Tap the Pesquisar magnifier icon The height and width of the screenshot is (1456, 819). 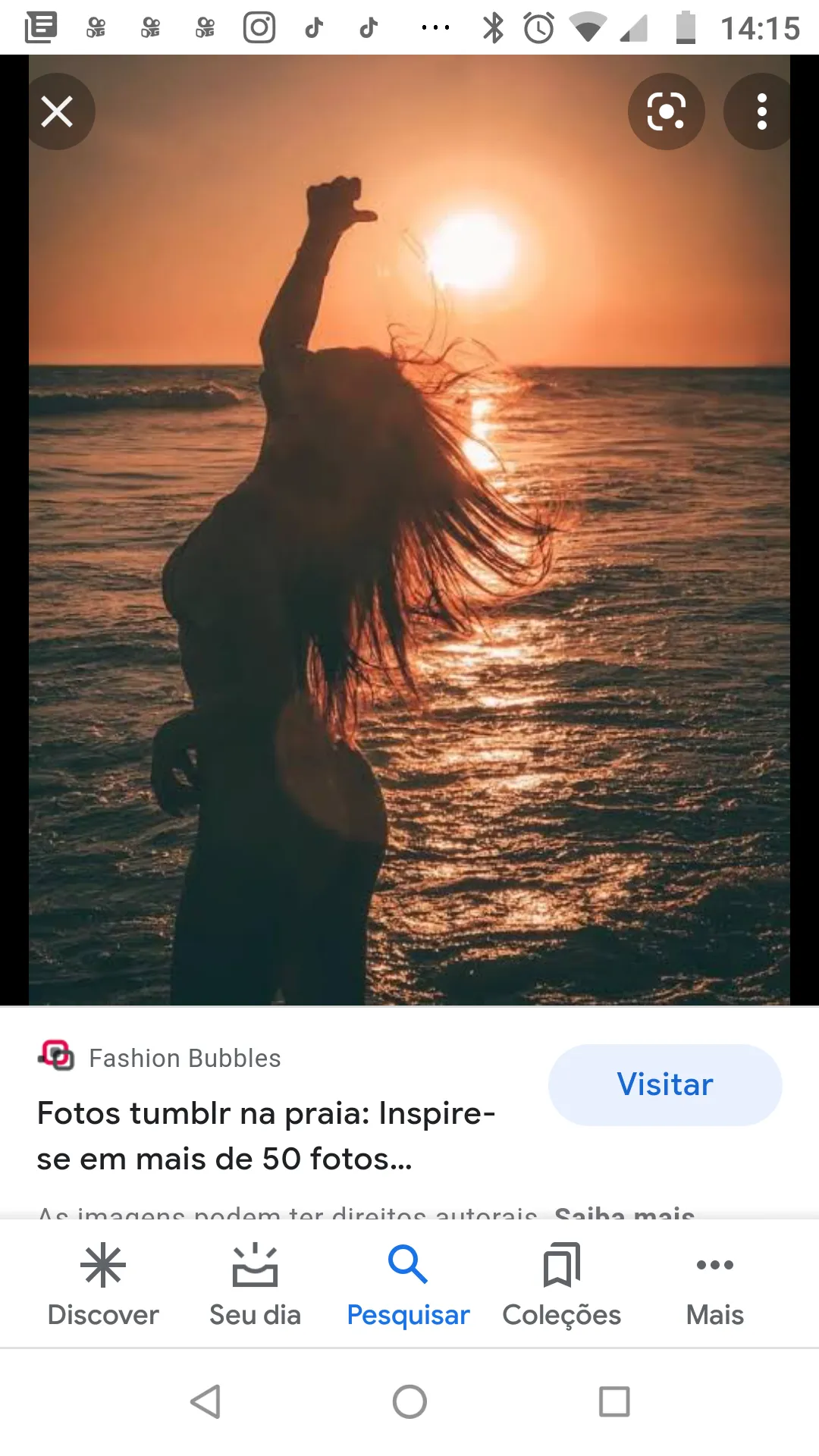pyautogui.click(x=408, y=1264)
